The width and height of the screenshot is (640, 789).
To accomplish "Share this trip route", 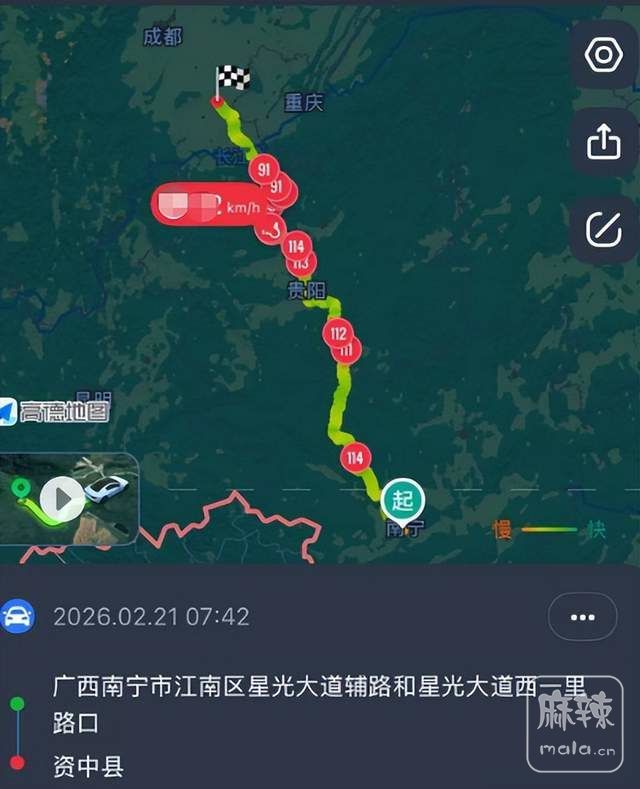I will point(603,142).
